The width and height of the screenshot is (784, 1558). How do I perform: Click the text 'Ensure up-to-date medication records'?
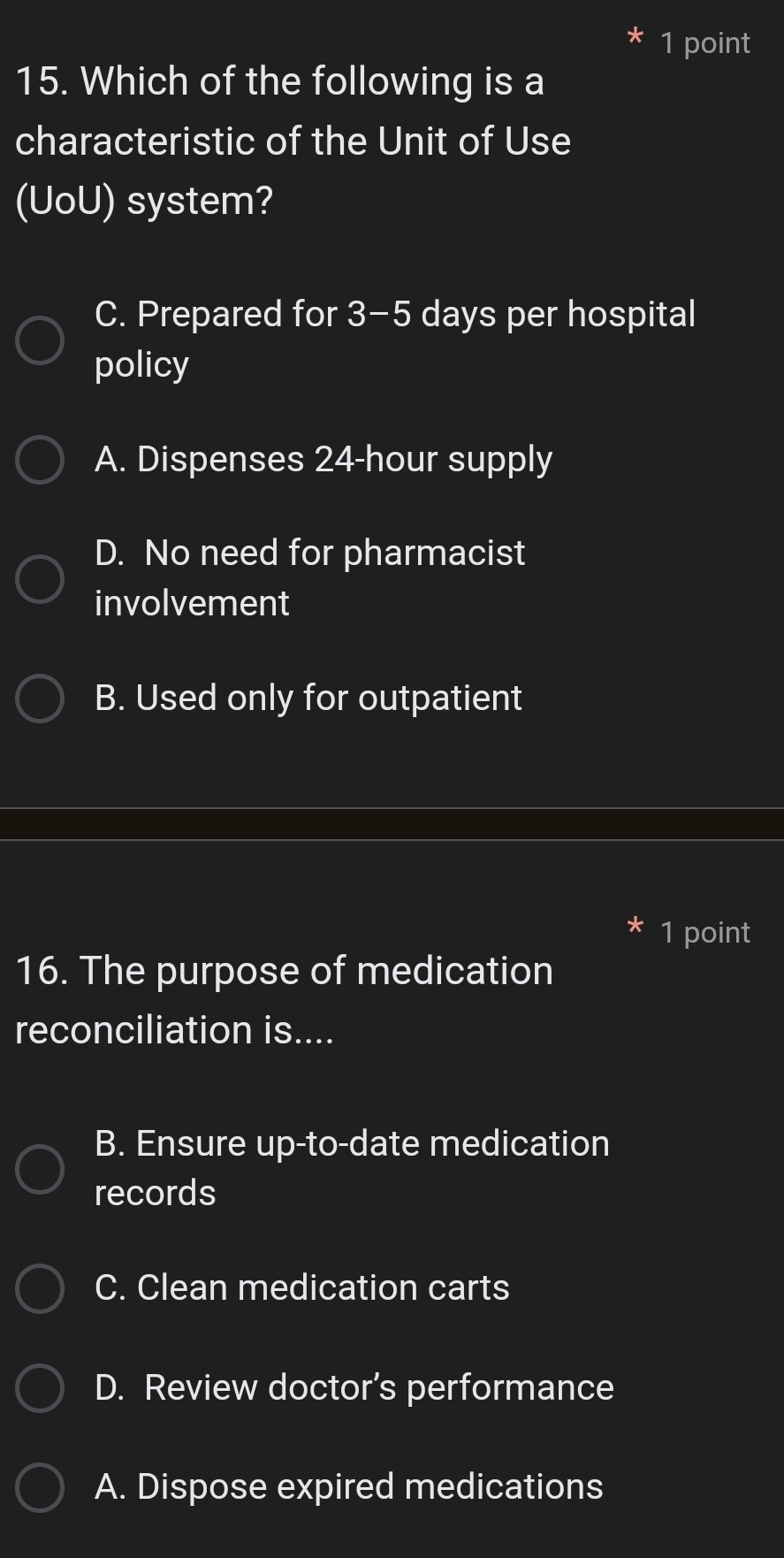(x=351, y=1167)
